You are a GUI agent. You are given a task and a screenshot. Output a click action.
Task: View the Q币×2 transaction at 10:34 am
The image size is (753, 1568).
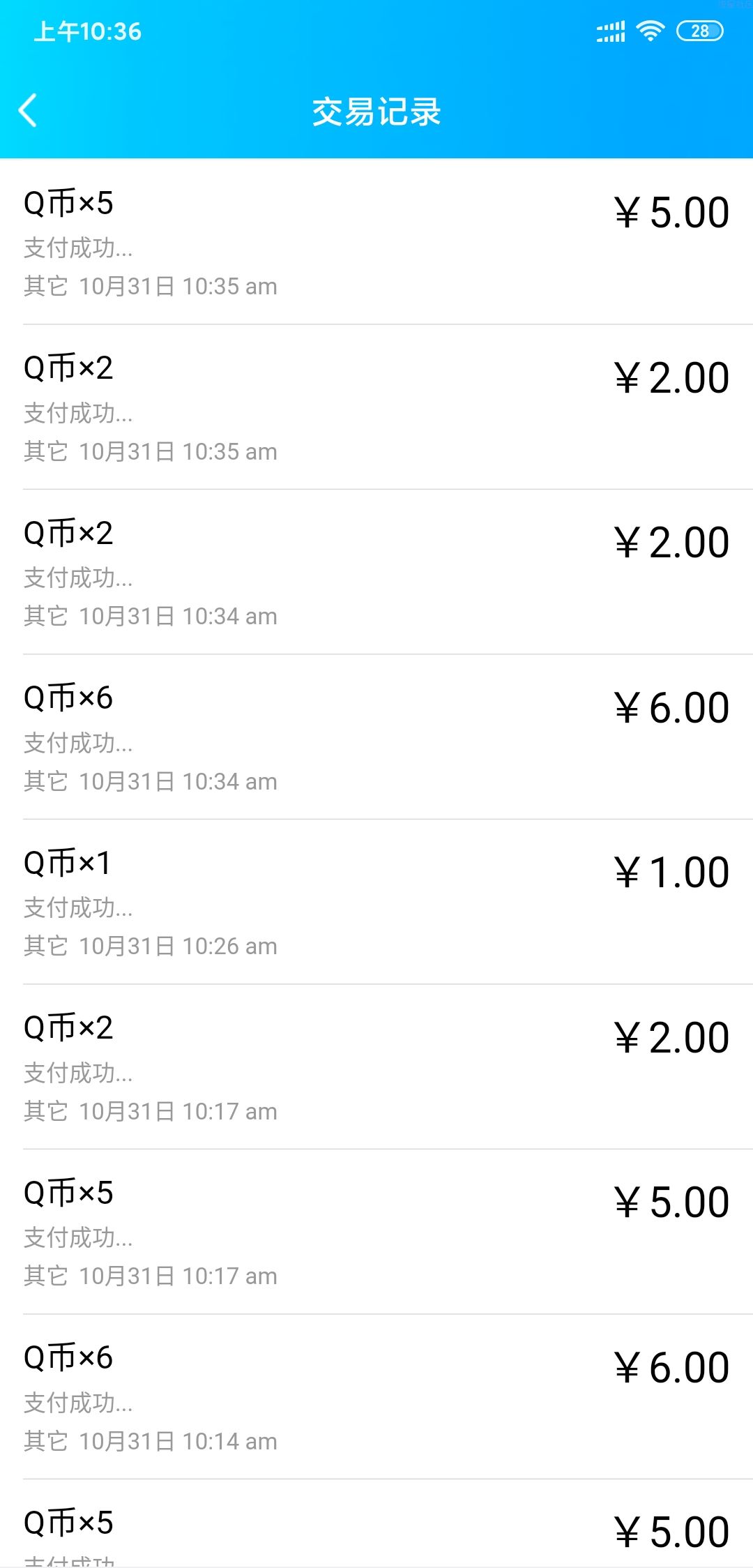(x=376, y=572)
